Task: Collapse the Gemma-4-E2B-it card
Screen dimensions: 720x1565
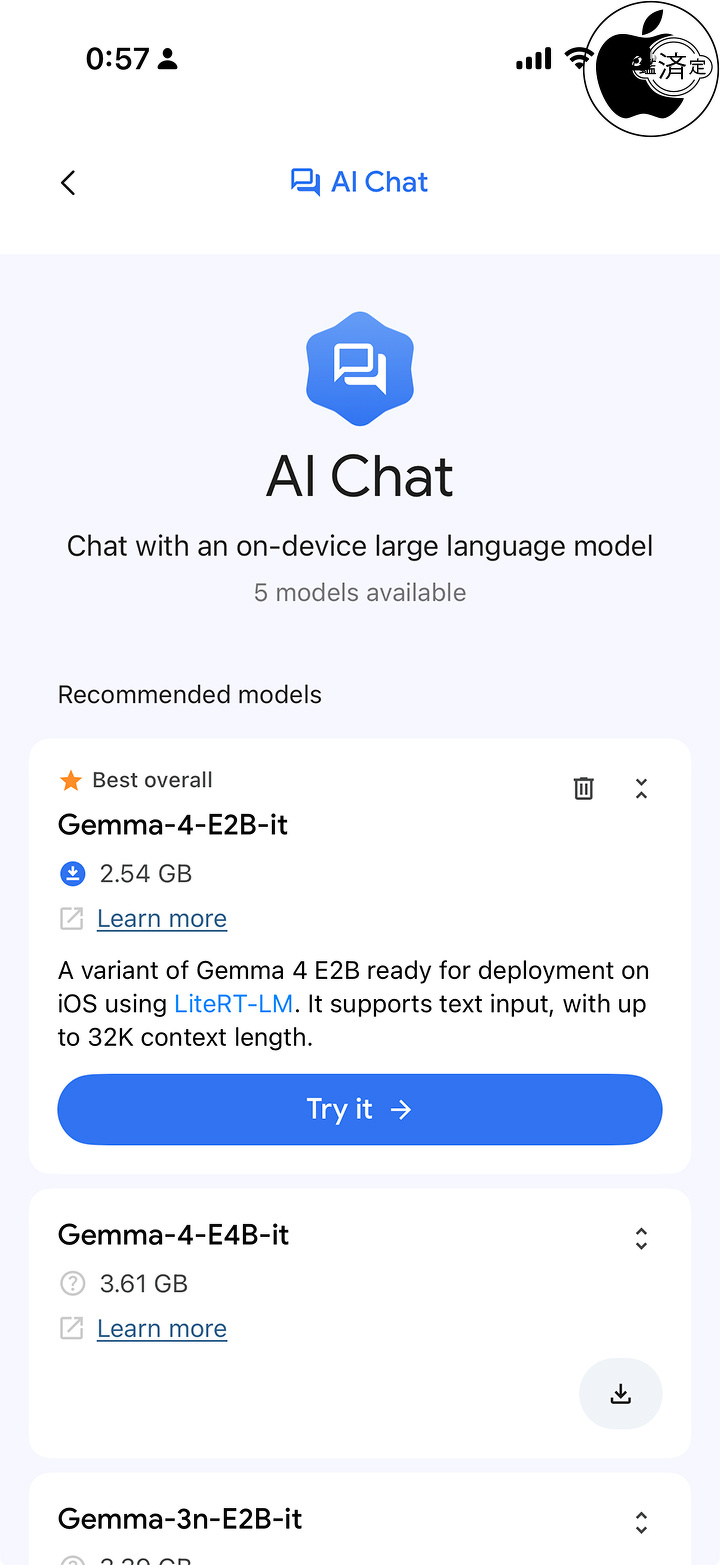Action: (x=641, y=788)
